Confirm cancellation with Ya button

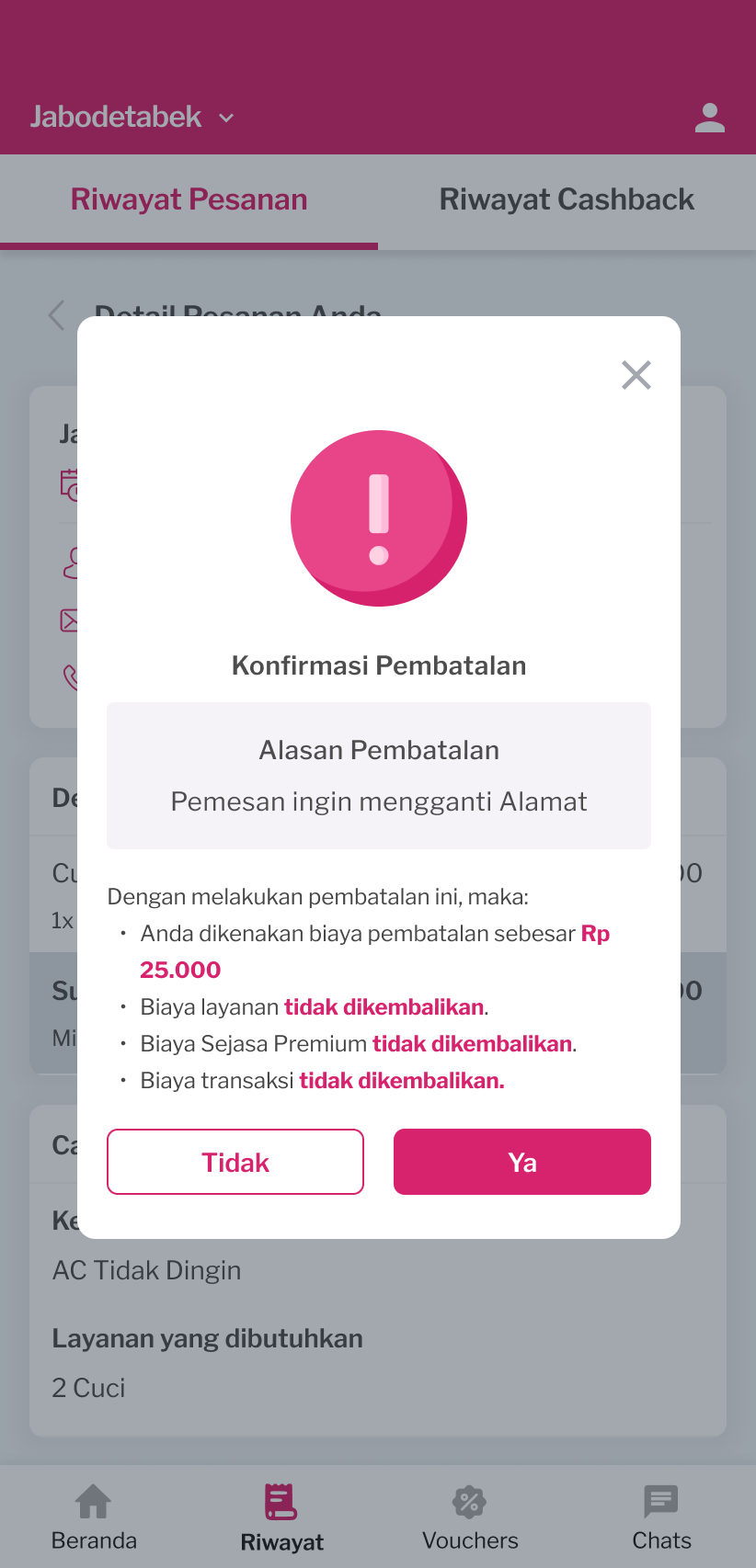point(521,1162)
